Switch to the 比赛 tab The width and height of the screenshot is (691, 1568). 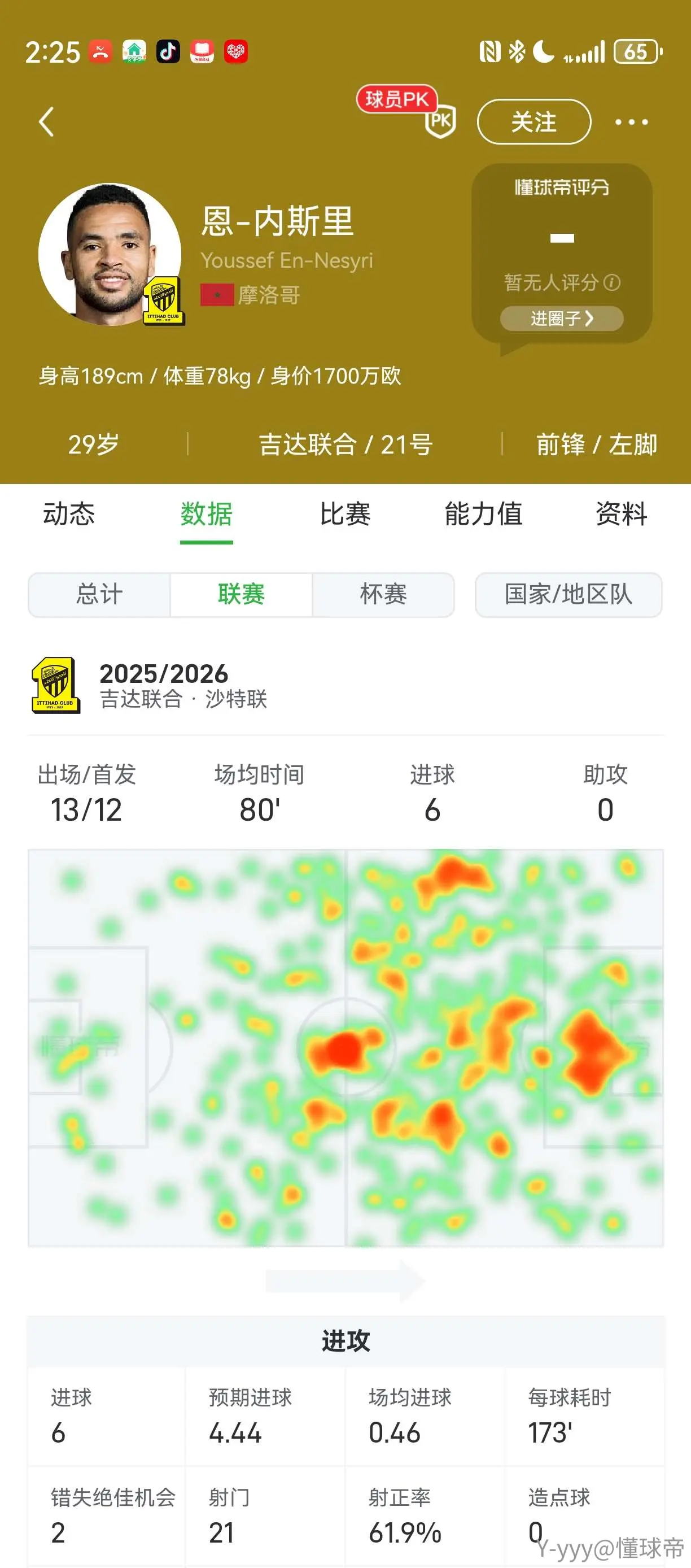point(345,514)
